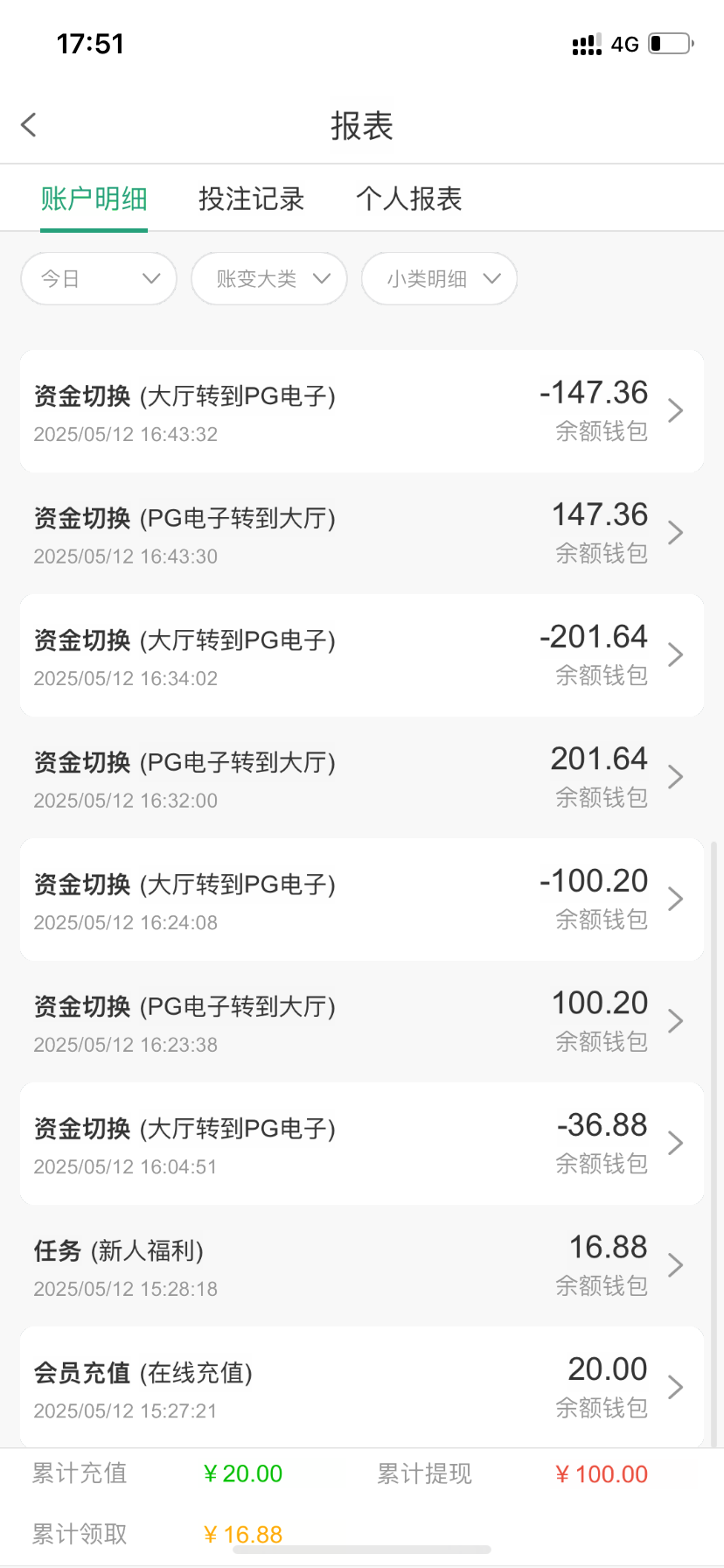
Task: Open the -147.36 transfer record at 16:43:32
Action: [361, 411]
